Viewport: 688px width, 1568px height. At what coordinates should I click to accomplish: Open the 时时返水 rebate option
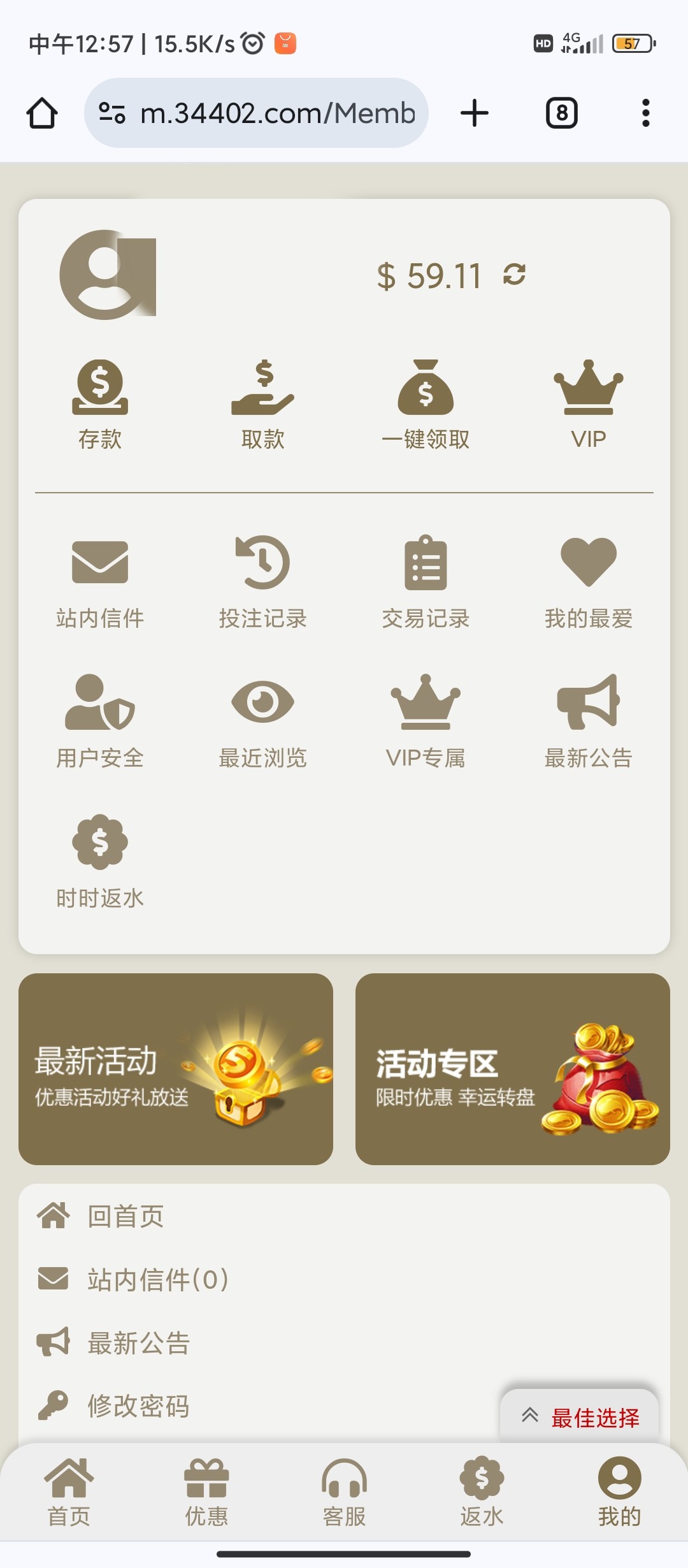click(100, 861)
